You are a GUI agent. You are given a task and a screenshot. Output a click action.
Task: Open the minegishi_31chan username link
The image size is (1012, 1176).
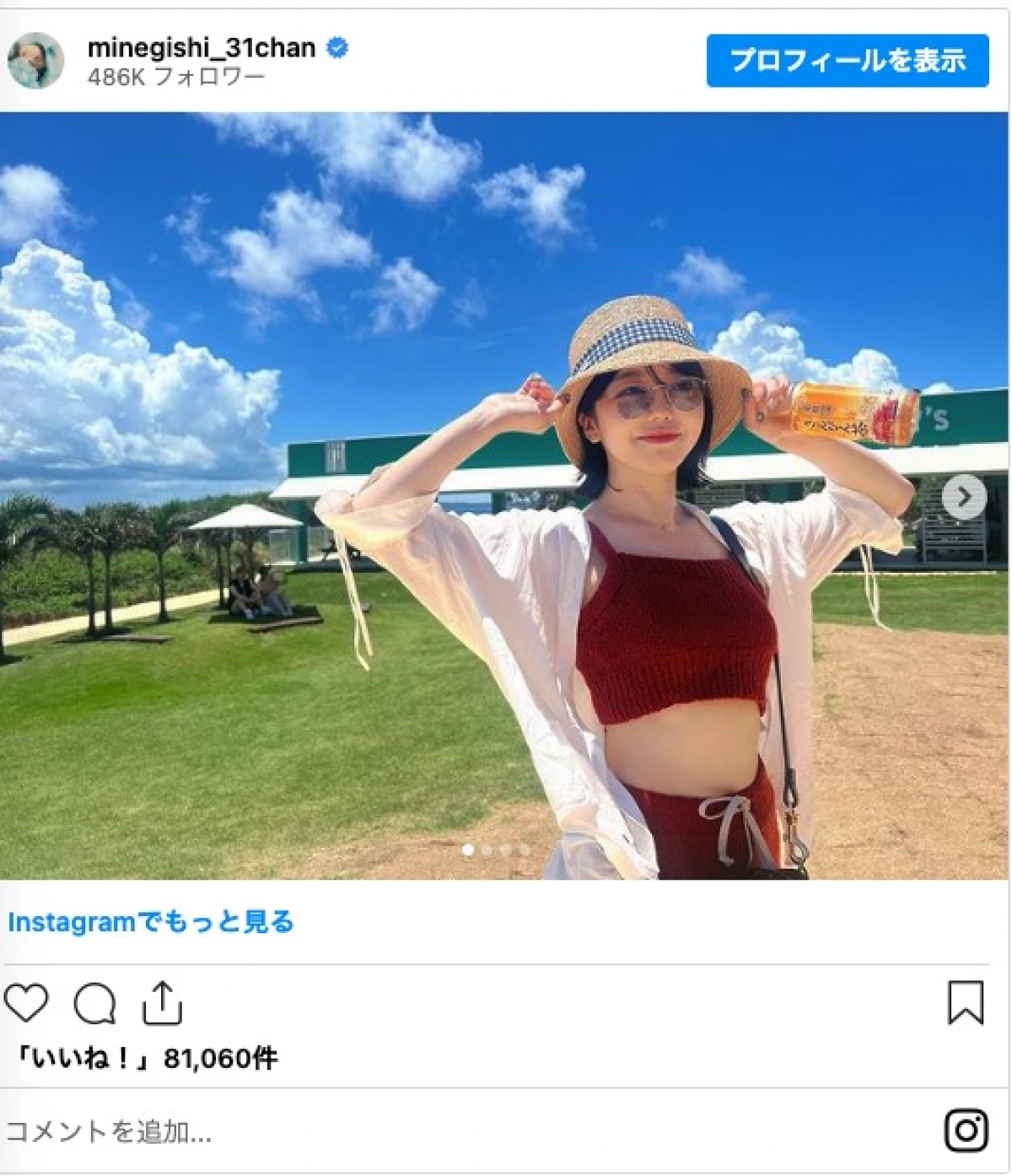point(202,47)
